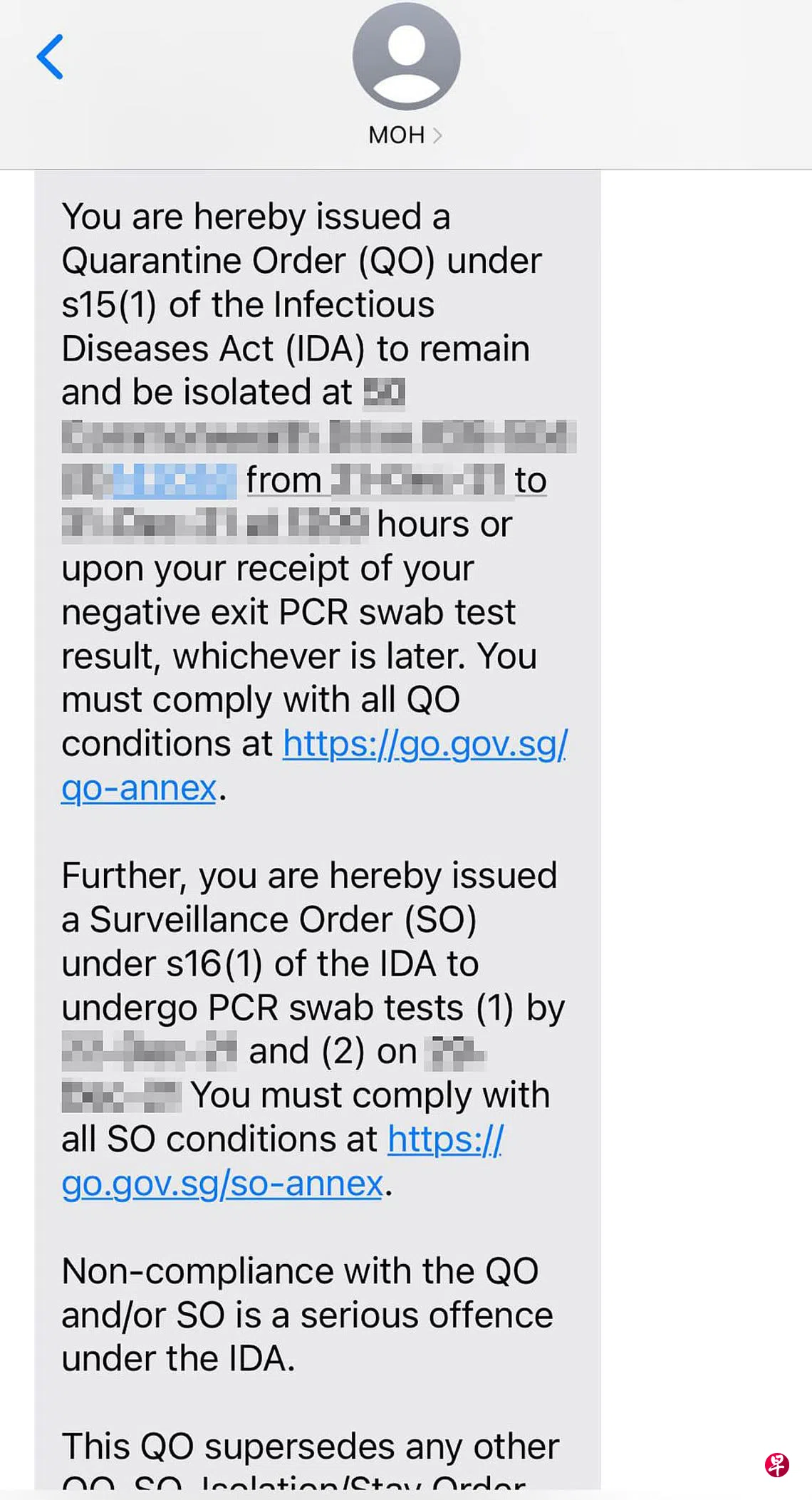Open the go.gov.sg/qo-annex link
This screenshot has height=1500, width=812.
(425, 745)
